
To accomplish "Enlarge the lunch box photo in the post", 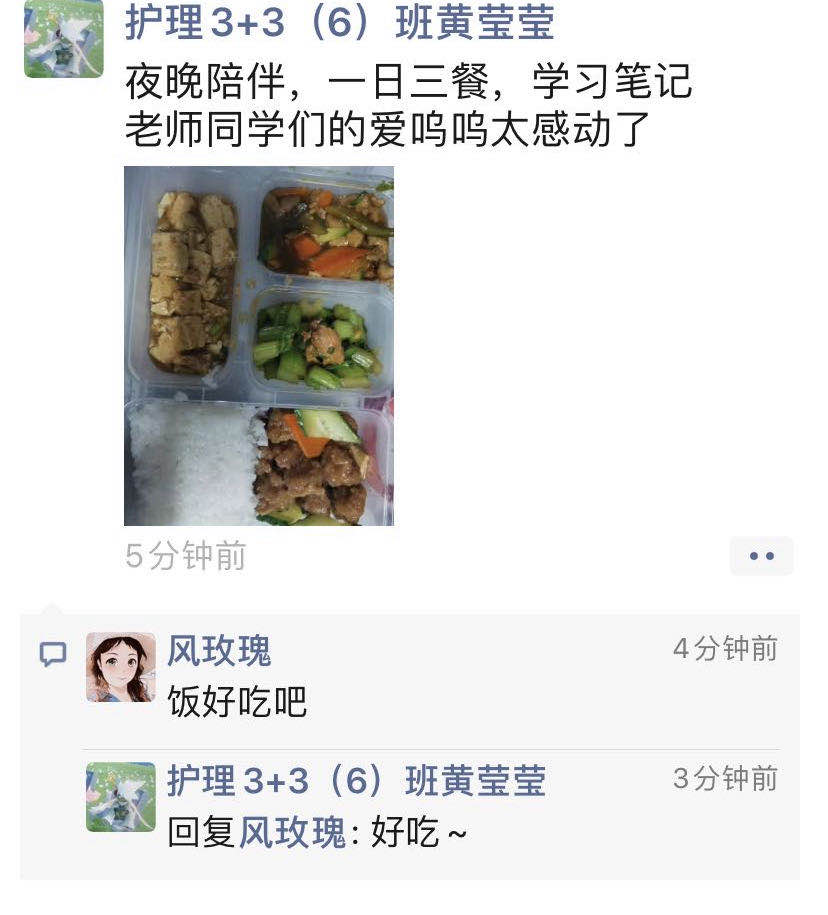I will click(258, 346).
